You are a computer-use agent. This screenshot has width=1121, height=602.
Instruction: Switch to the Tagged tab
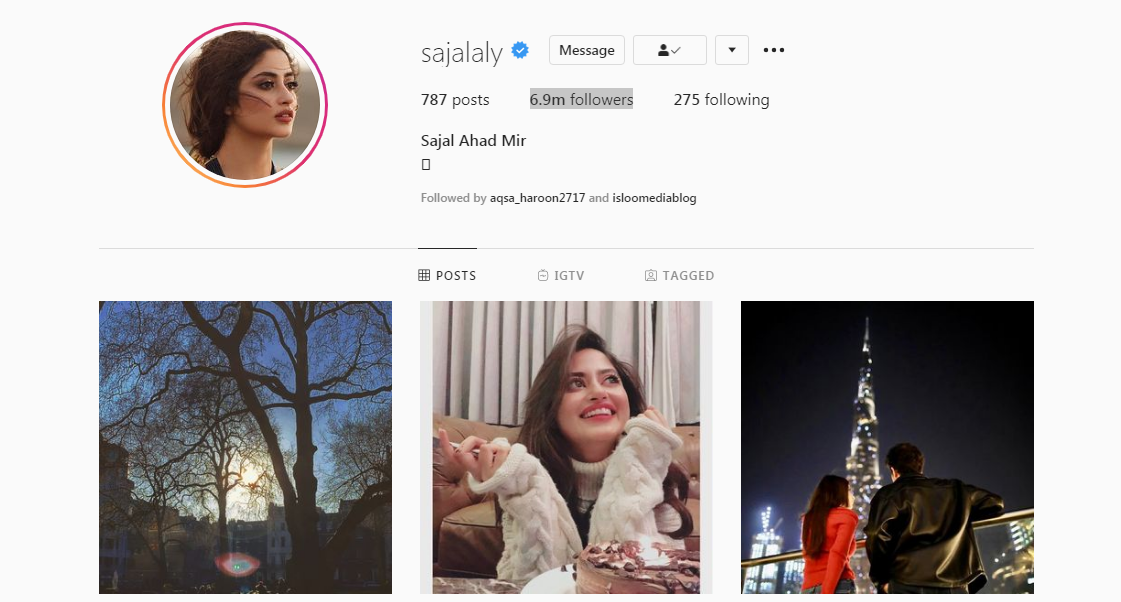(679, 276)
